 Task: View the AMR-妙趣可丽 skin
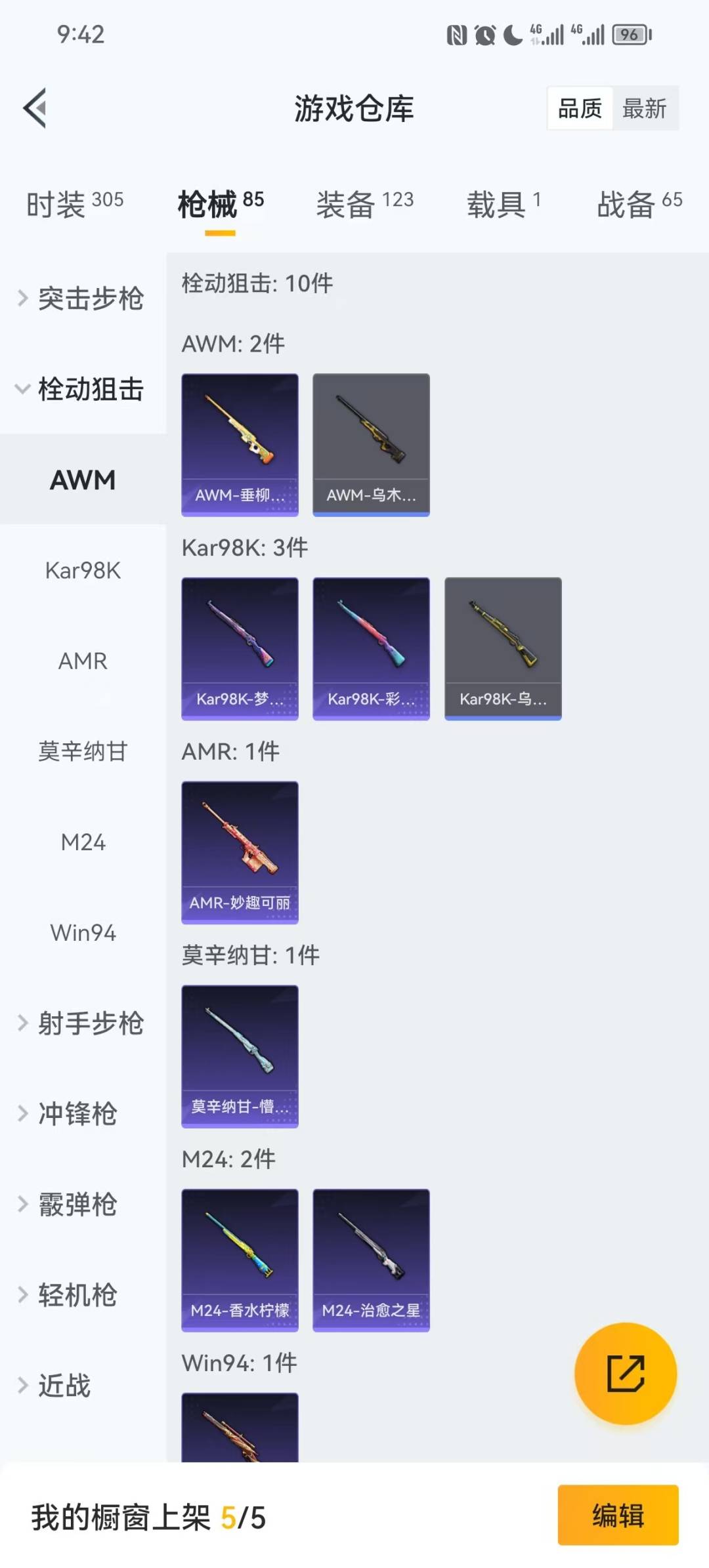(240, 852)
